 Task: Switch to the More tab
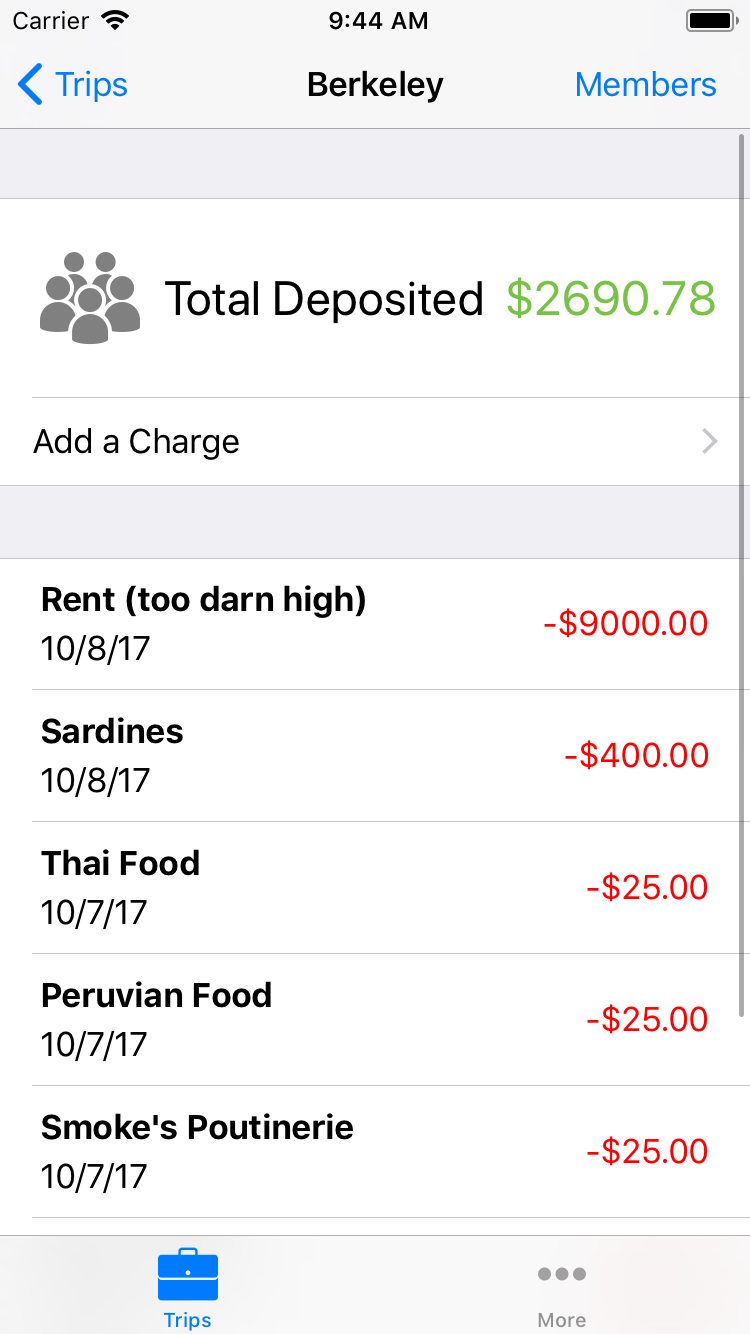[x=562, y=1287]
